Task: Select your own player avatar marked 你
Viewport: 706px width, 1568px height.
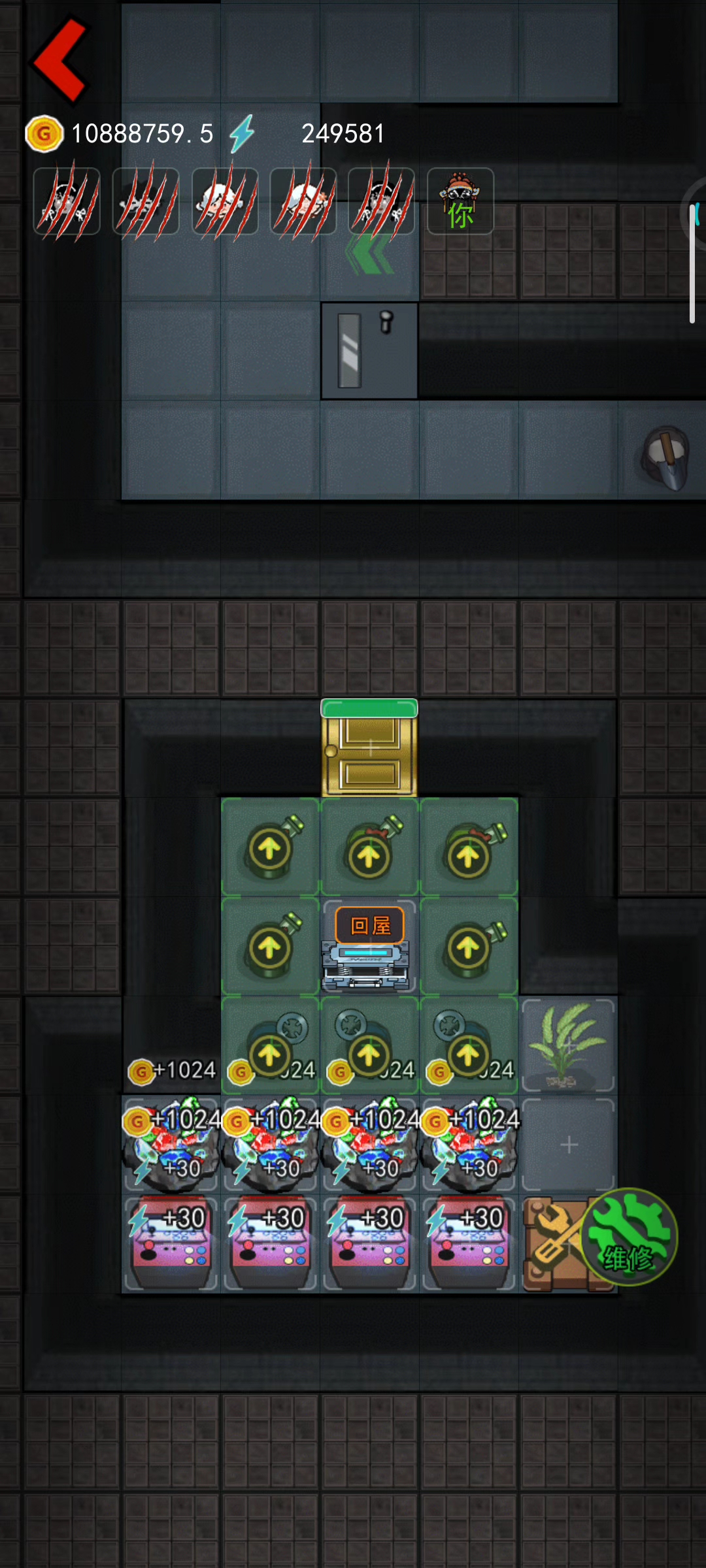Action: (460, 202)
